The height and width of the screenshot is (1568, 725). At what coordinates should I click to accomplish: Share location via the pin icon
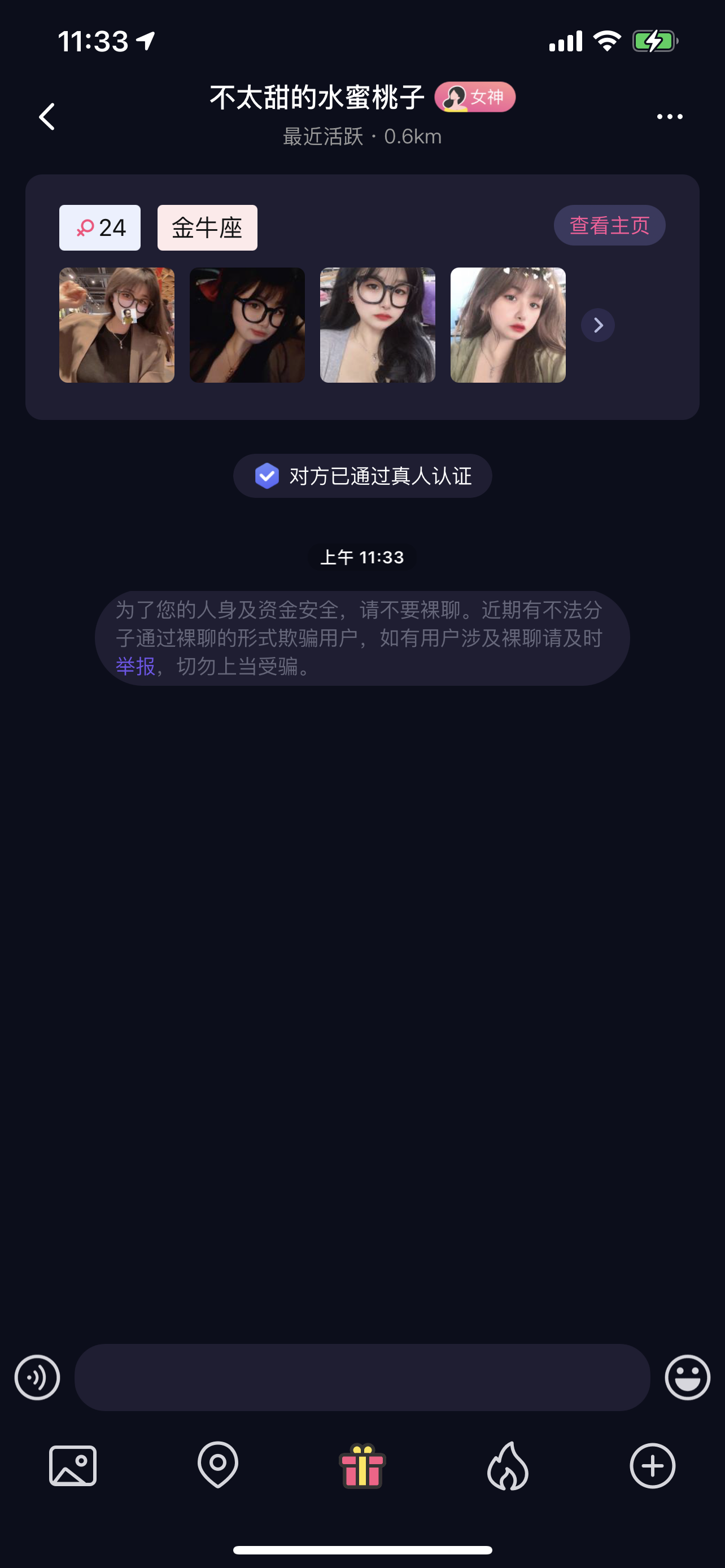point(217,1465)
